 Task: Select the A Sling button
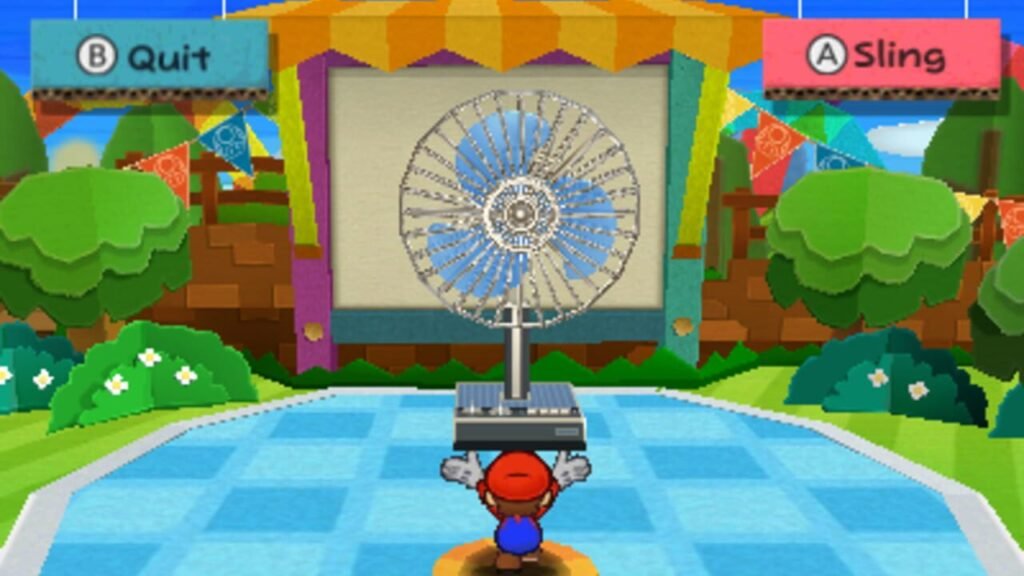pos(881,56)
